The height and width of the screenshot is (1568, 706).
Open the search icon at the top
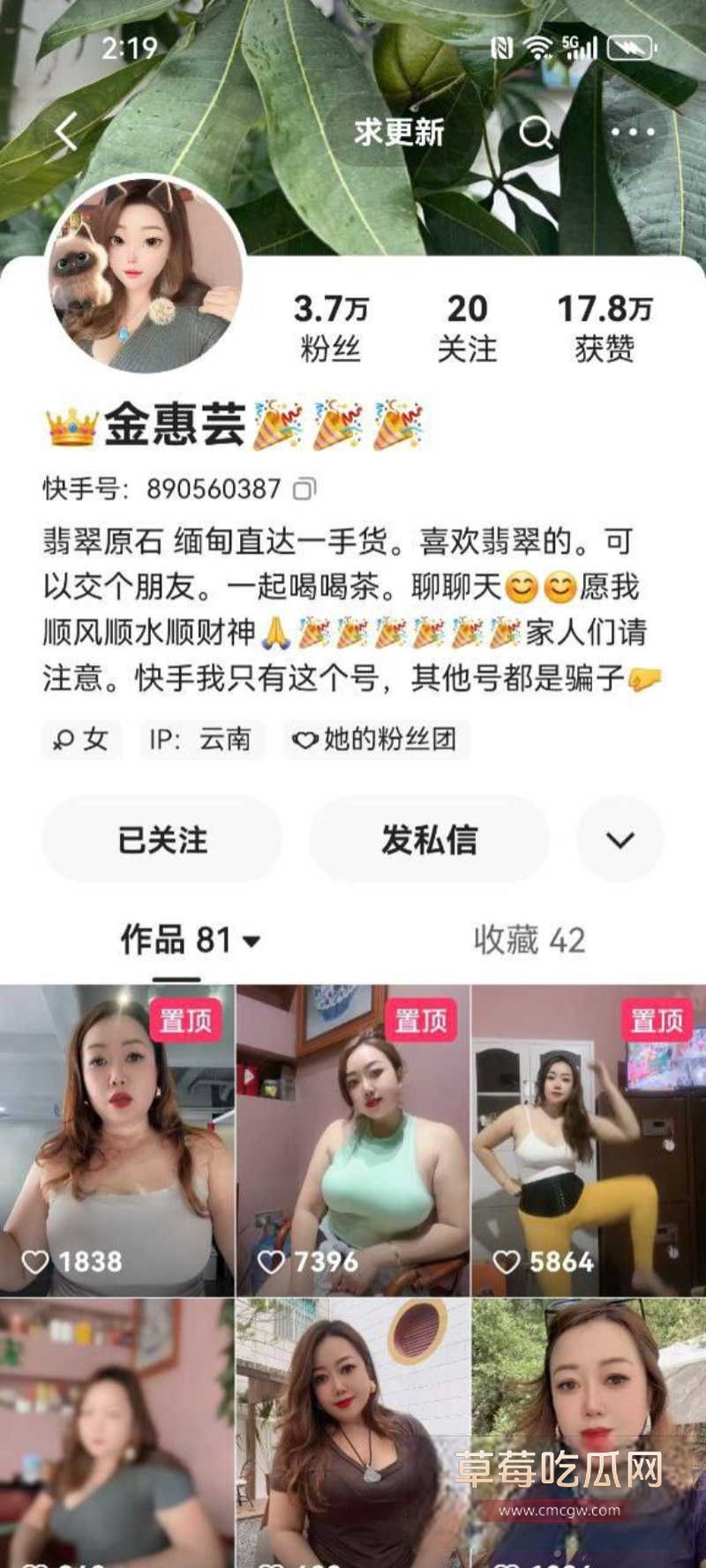535,132
